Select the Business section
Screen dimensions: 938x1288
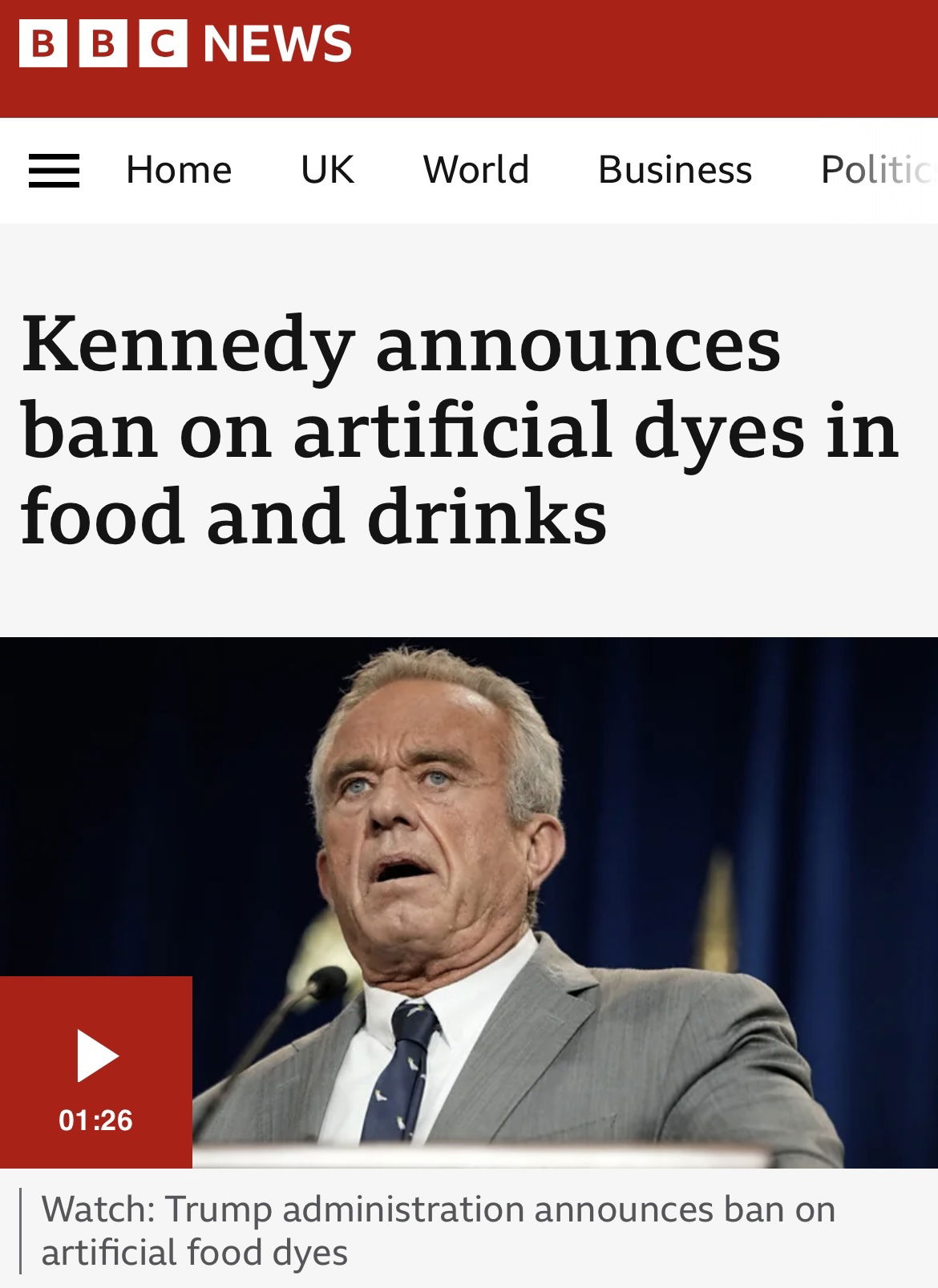click(674, 170)
